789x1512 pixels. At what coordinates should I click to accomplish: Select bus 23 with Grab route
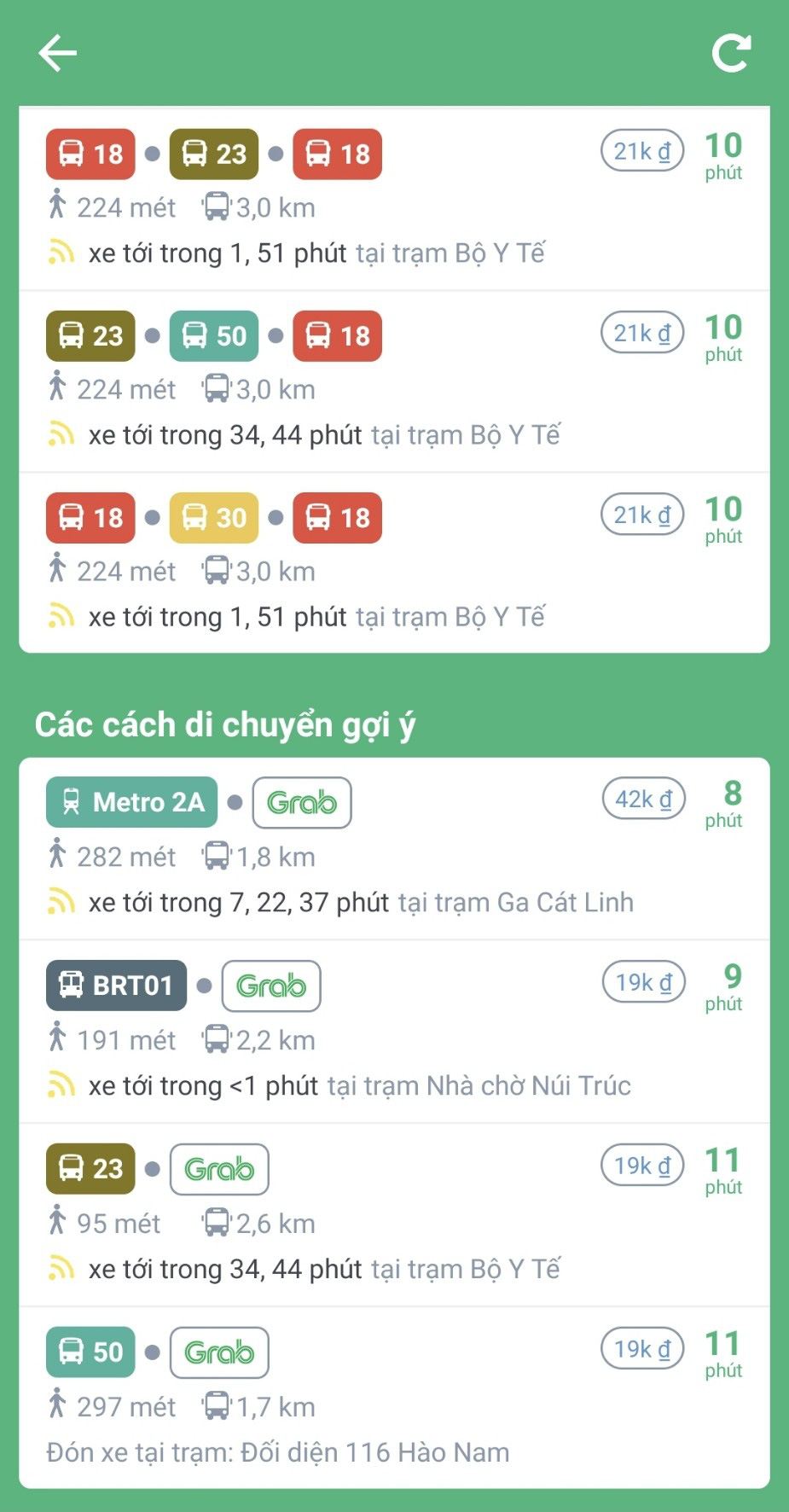[x=394, y=1215]
